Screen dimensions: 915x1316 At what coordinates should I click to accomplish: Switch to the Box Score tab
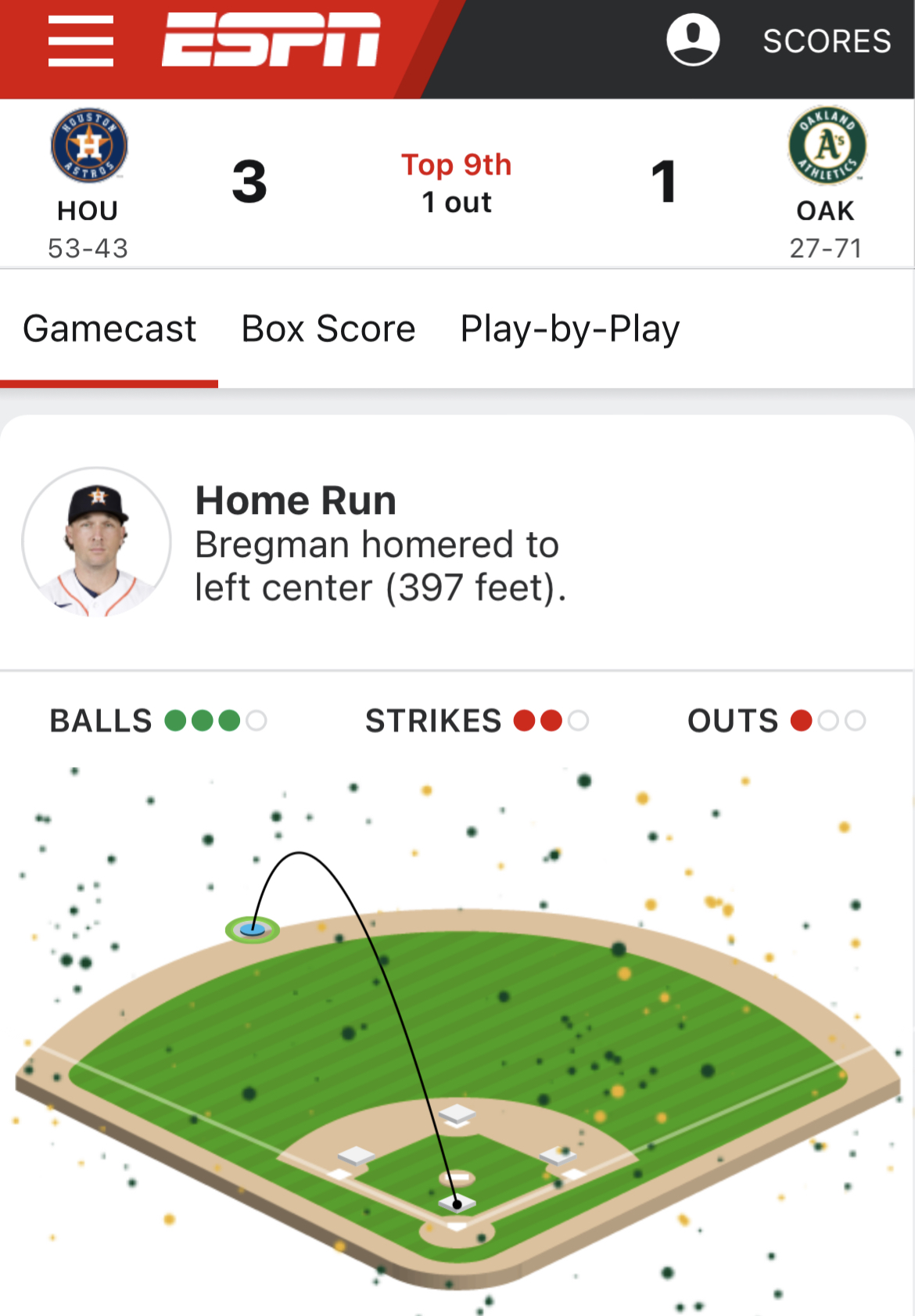tap(328, 329)
